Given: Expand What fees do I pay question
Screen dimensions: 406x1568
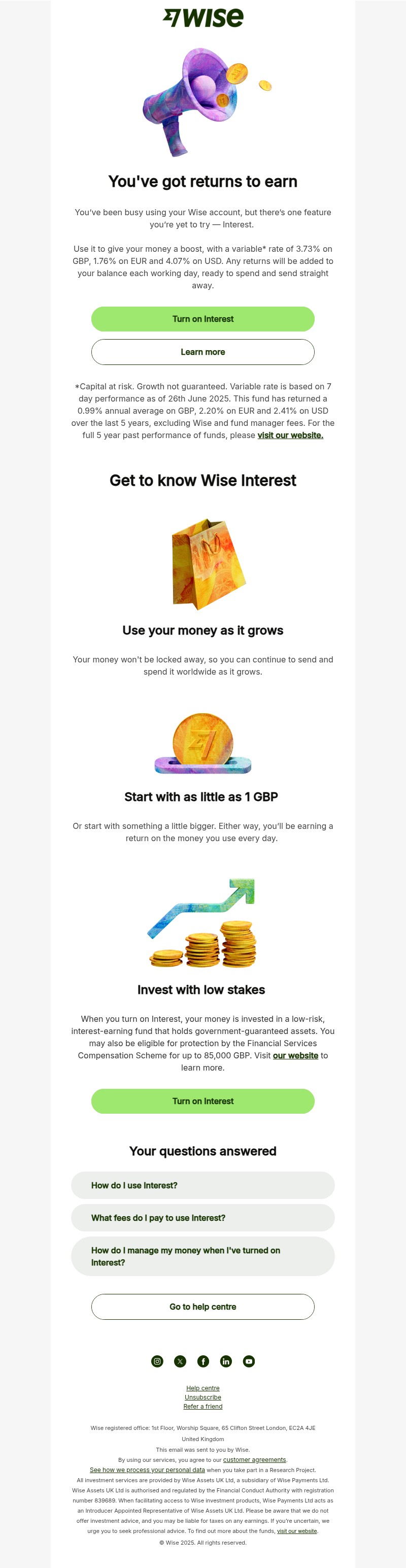Looking at the screenshot, I should (x=202, y=1217).
